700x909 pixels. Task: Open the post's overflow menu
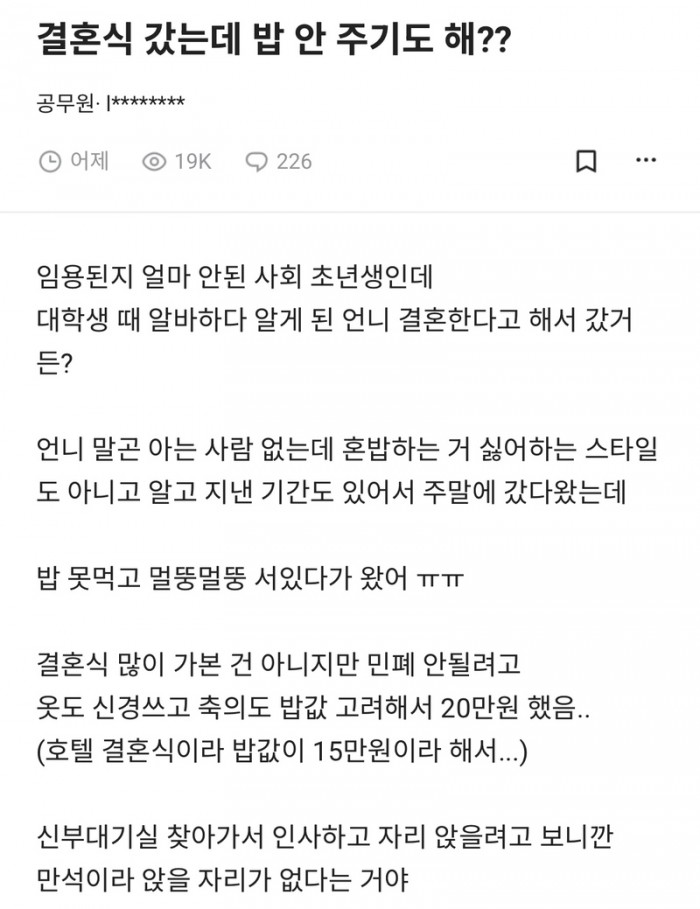point(648,161)
